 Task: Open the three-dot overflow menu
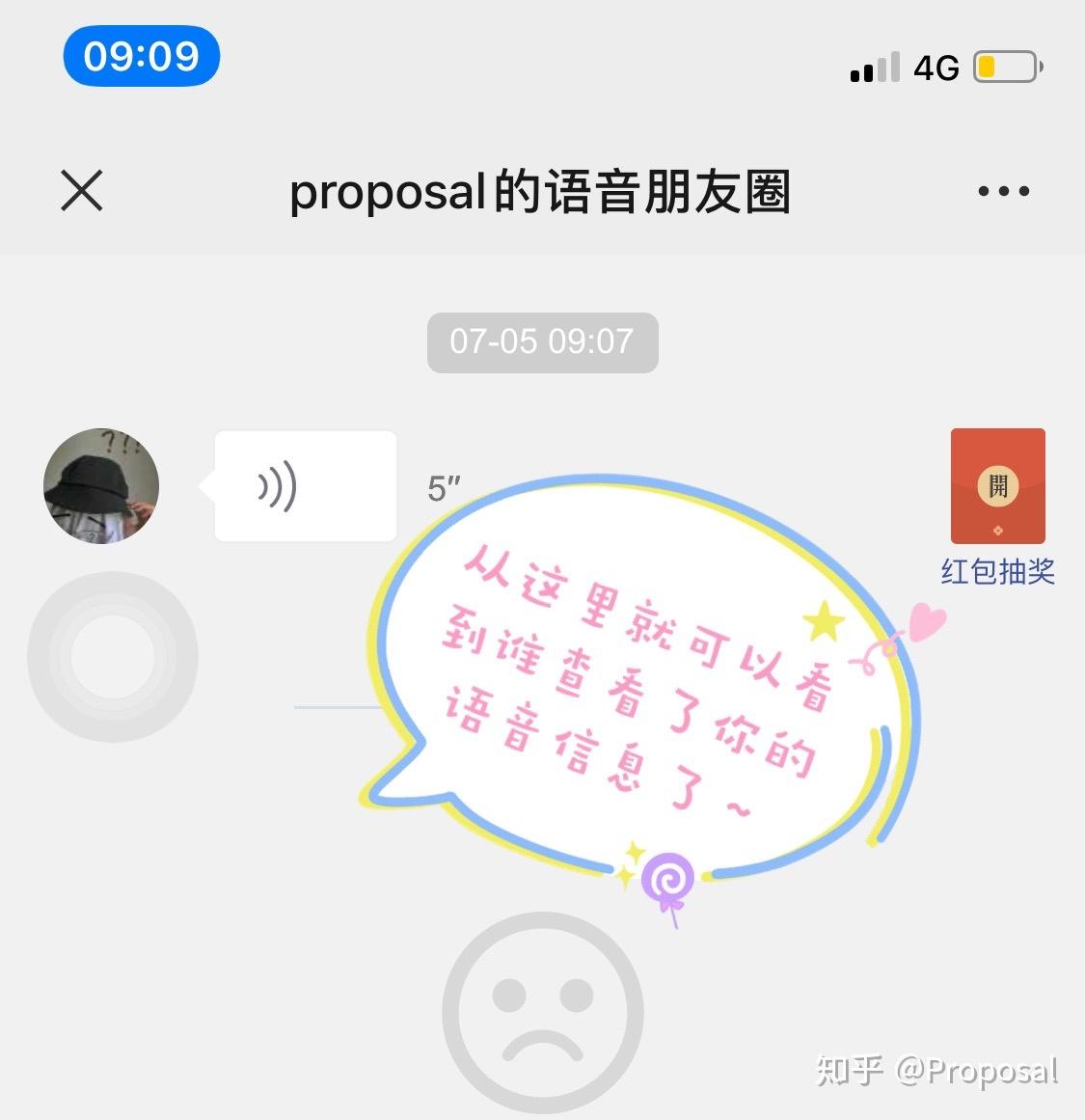[1003, 191]
